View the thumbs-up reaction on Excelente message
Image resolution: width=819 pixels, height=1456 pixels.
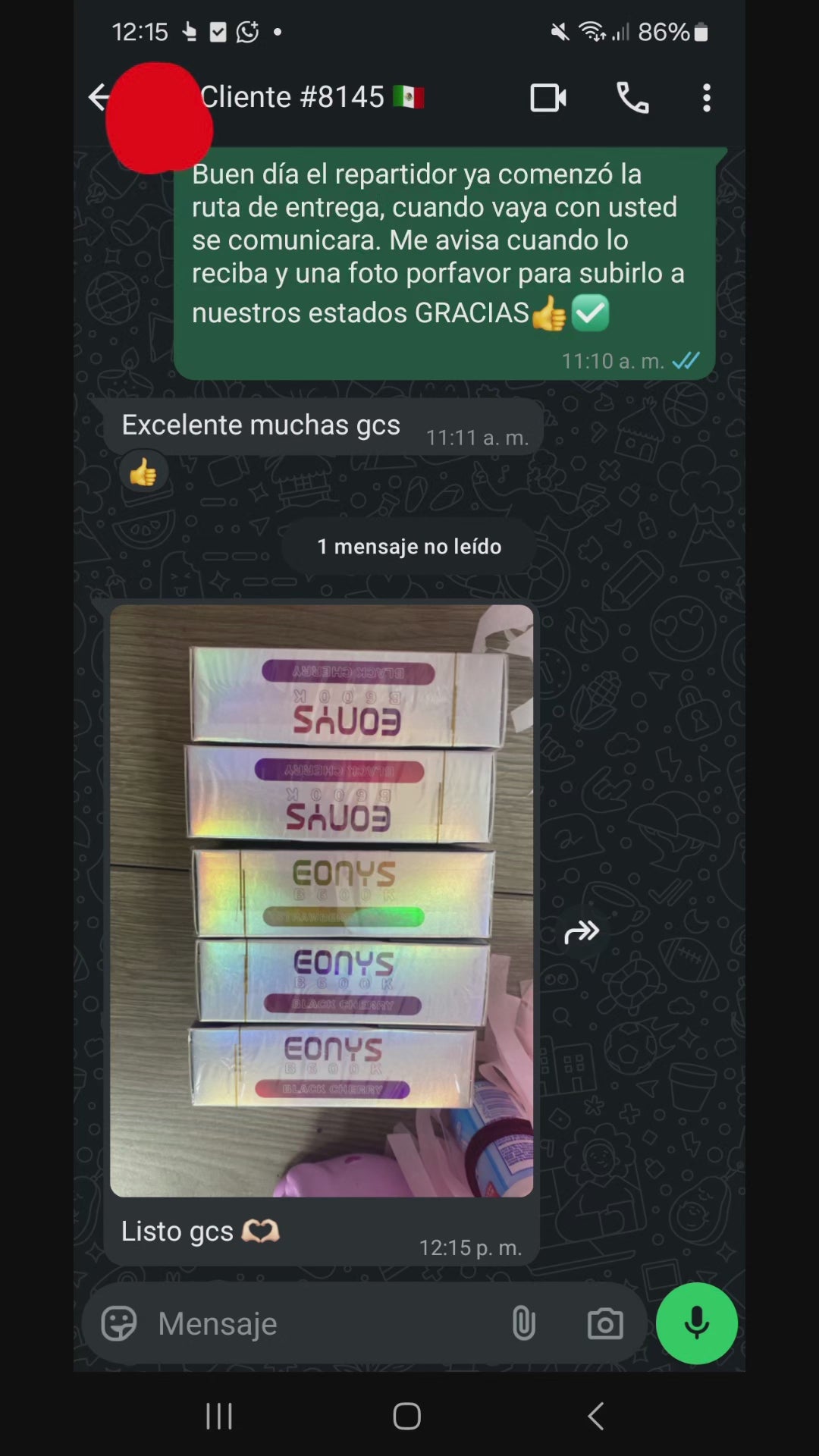pyautogui.click(x=143, y=472)
